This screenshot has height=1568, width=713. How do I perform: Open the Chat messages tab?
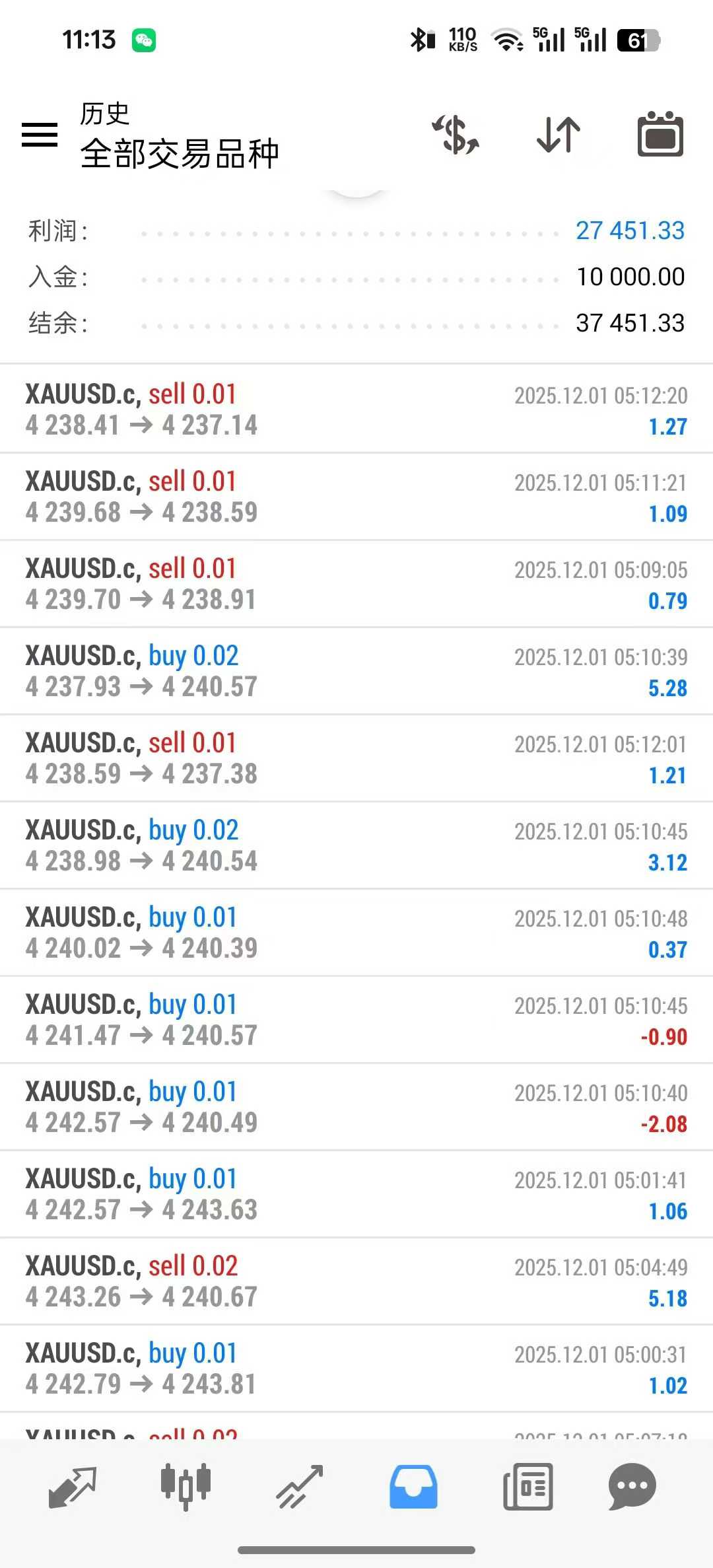click(x=632, y=1487)
